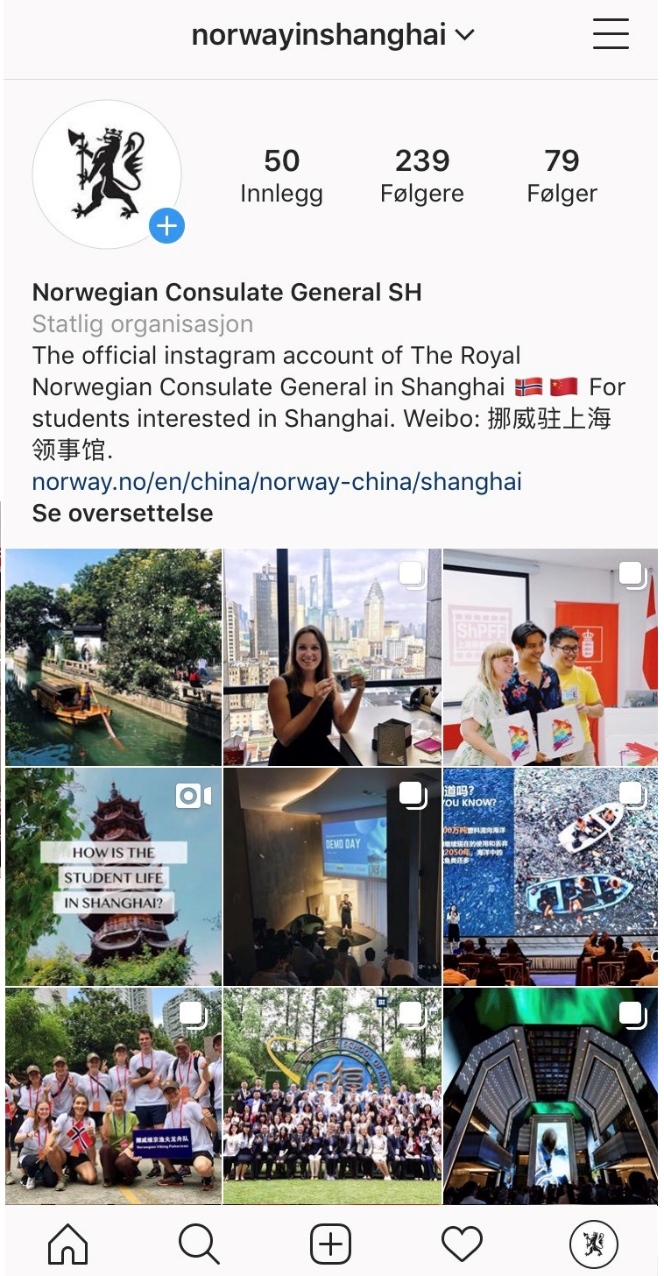664x1276 pixels.
Task: Switch to the Search tab
Action: coord(199,1245)
